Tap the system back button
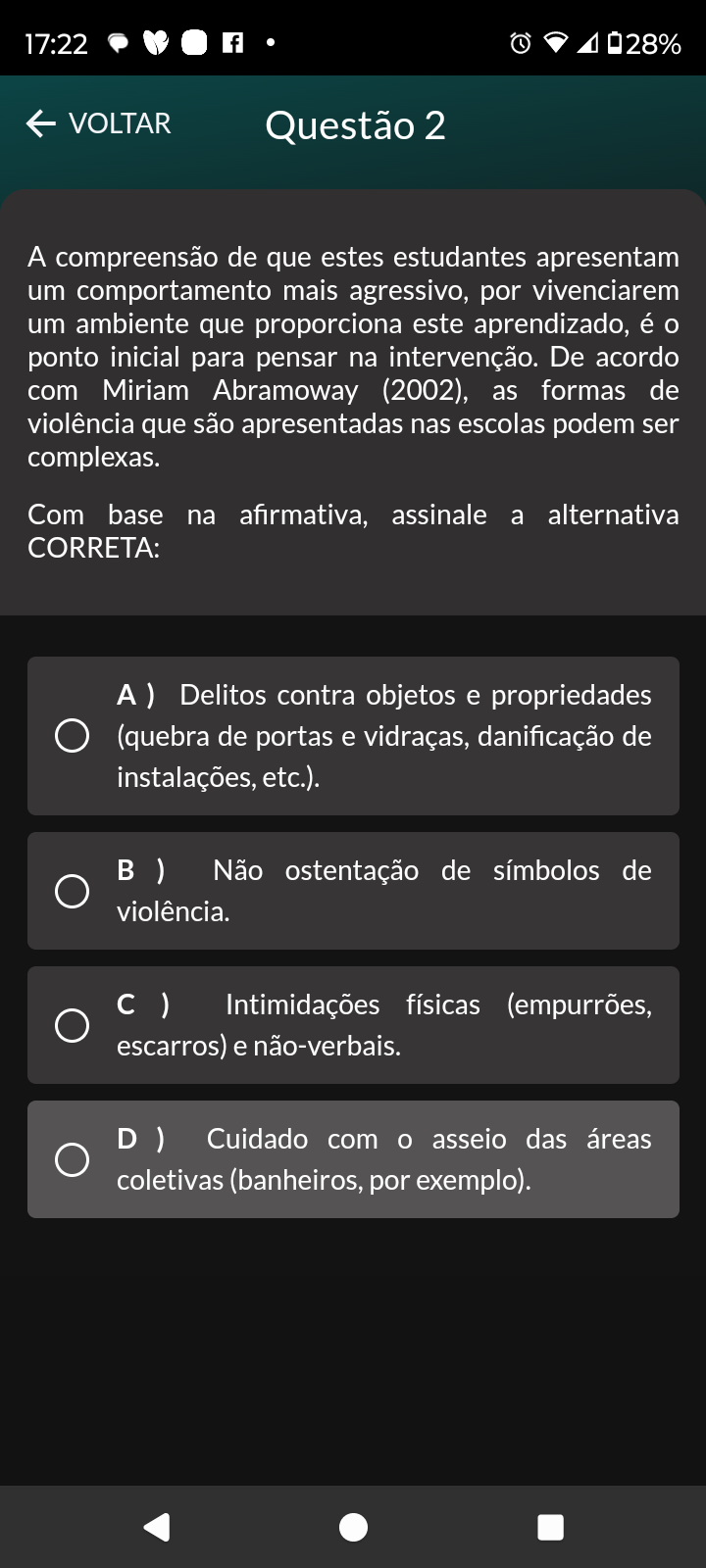 tap(156, 1527)
